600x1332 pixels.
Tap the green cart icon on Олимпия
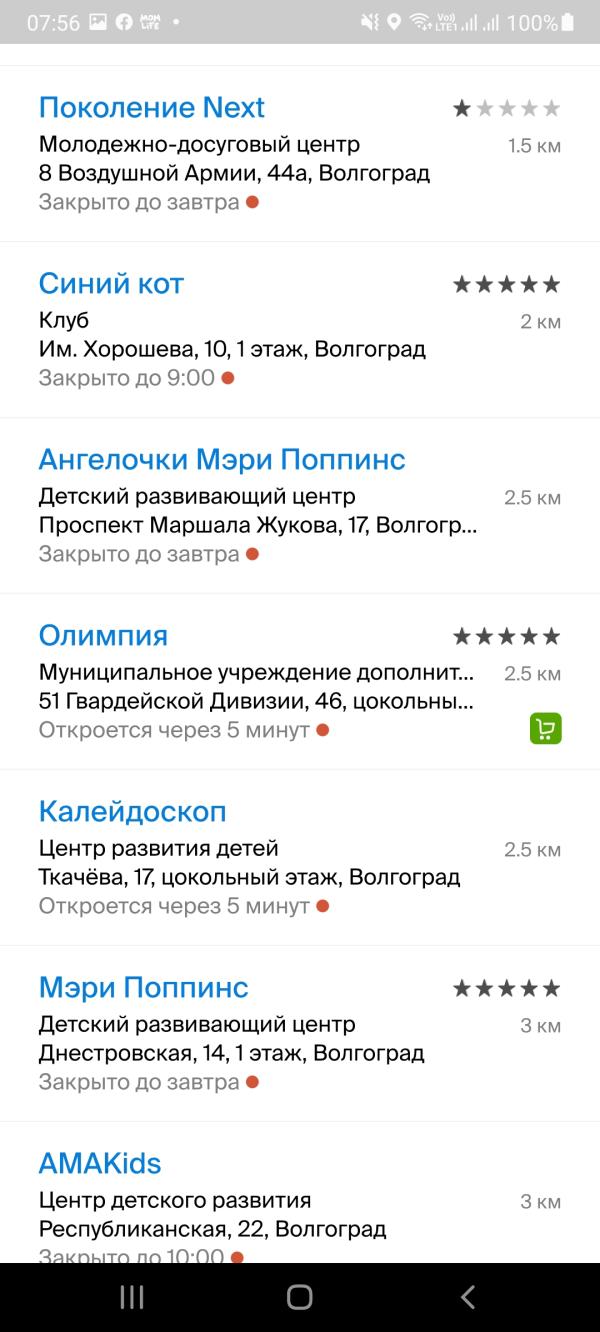tap(546, 728)
